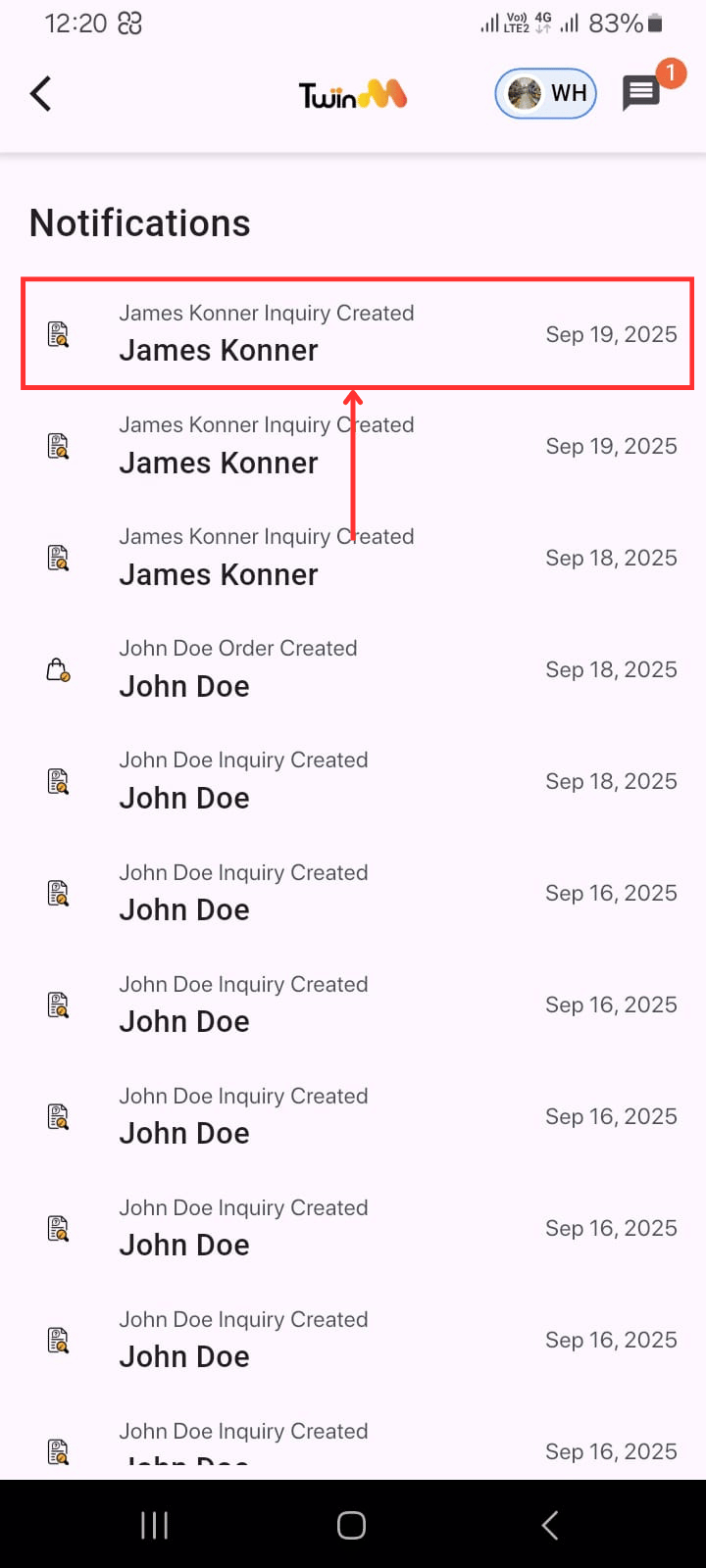Open James Konner inquiry from Sep 18

click(357, 558)
